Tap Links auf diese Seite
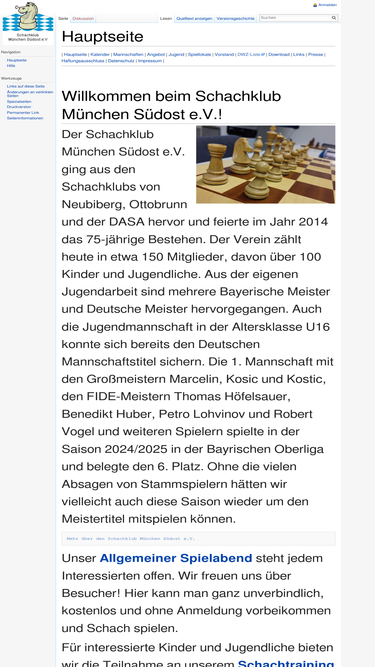This screenshot has height=667, width=375. click(x=26, y=86)
